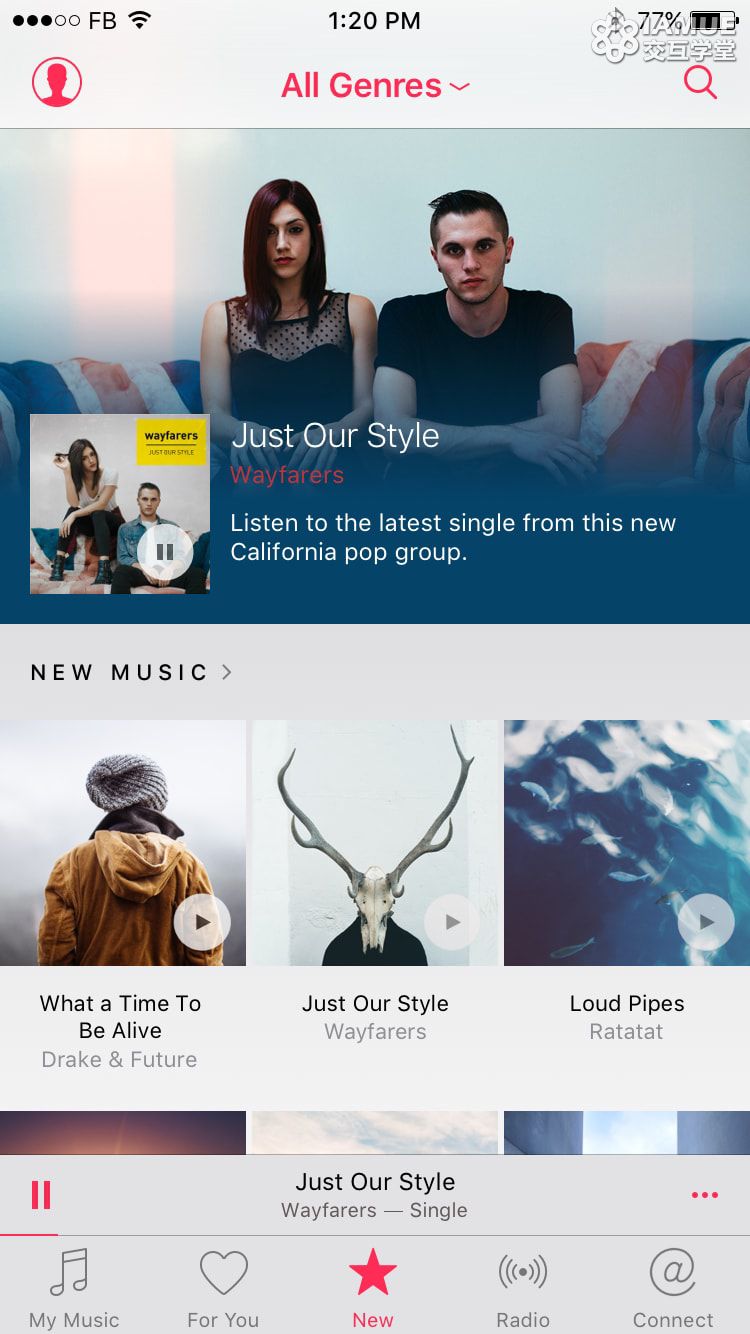The height and width of the screenshot is (1334, 750).
Task: Switch to the My Music tab
Action: (x=74, y=1288)
